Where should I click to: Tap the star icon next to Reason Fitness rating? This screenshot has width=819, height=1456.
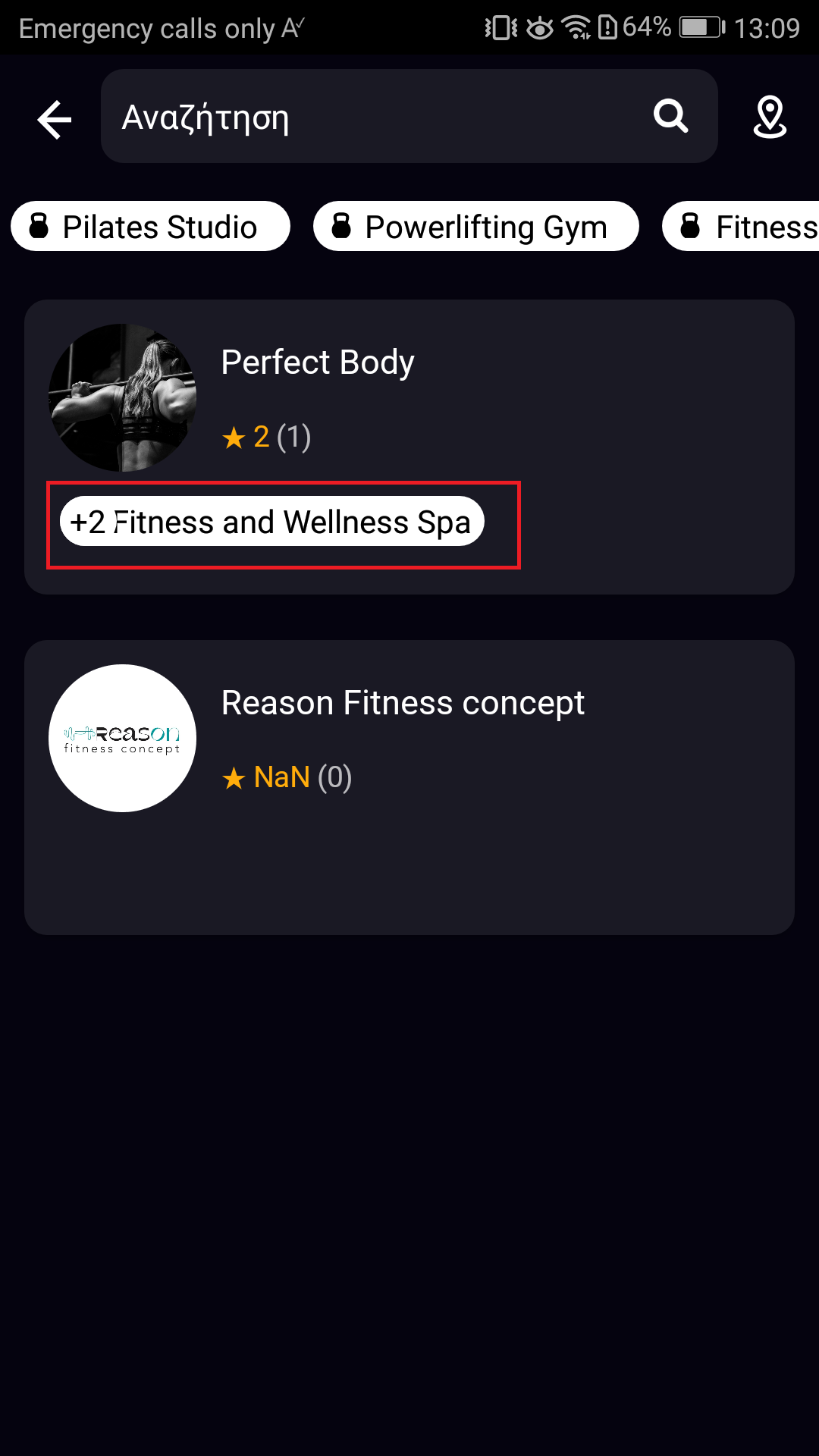coord(234,777)
